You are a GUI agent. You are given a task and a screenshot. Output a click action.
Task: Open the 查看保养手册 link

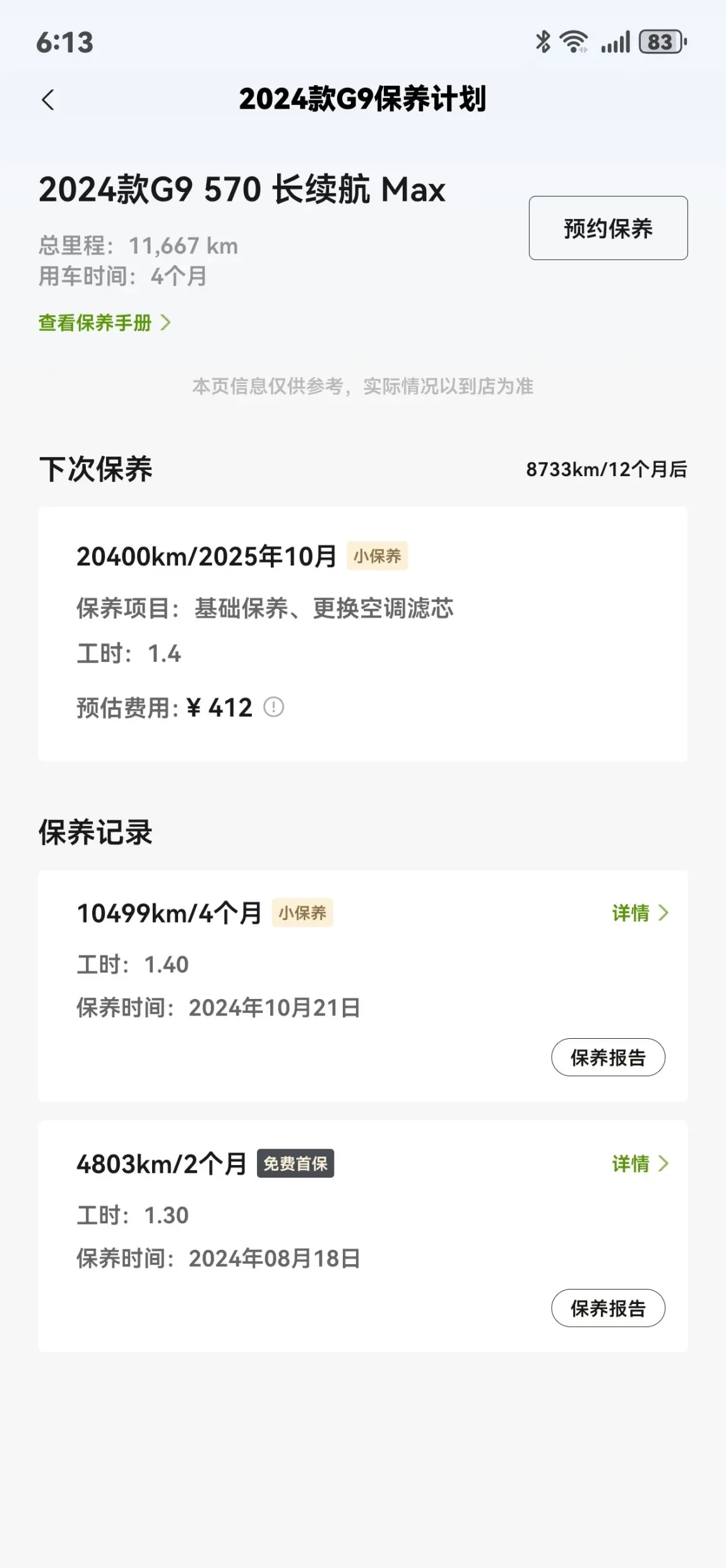(104, 323)
